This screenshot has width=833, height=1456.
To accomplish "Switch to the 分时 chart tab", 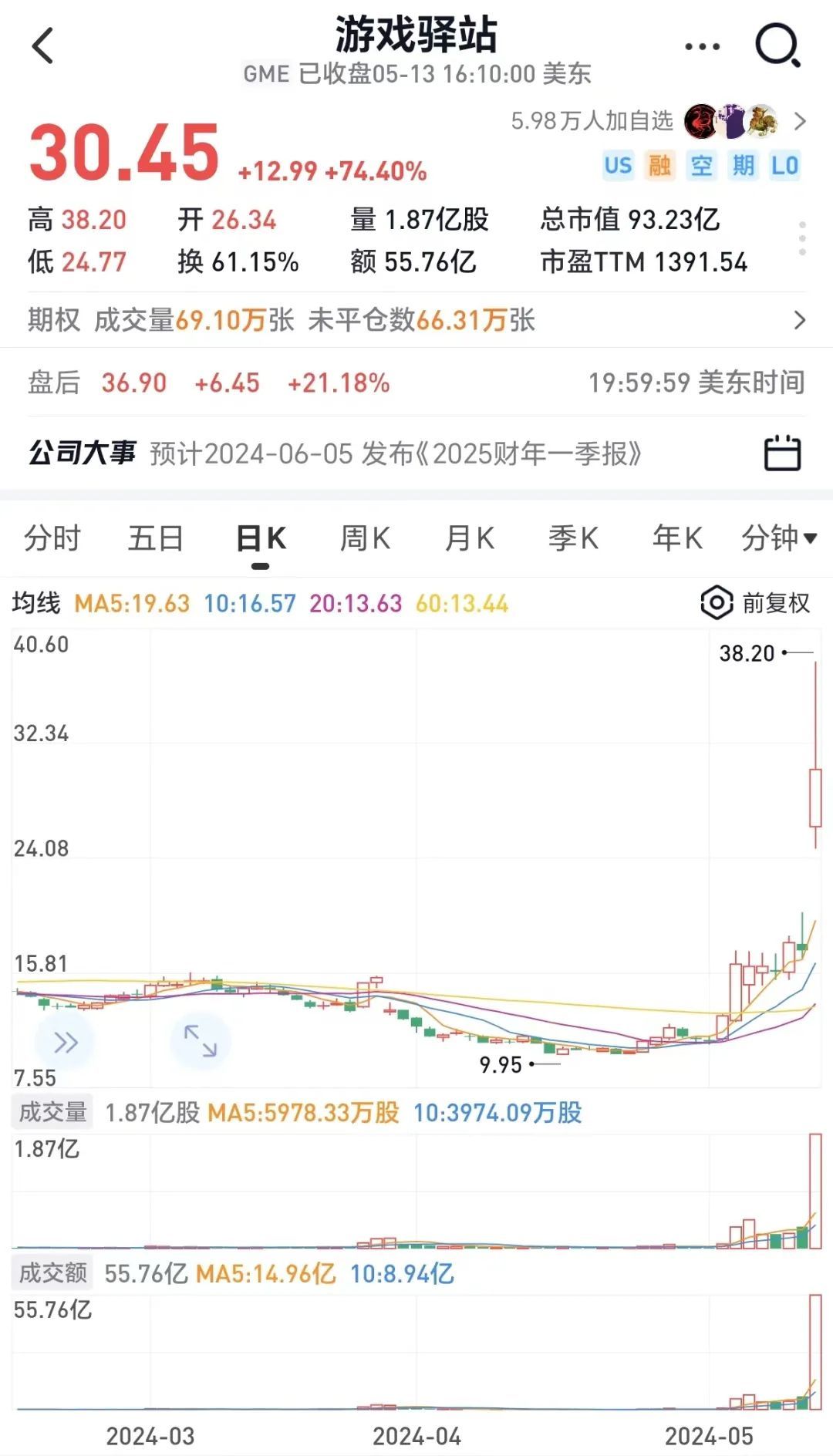I will 52,538.
